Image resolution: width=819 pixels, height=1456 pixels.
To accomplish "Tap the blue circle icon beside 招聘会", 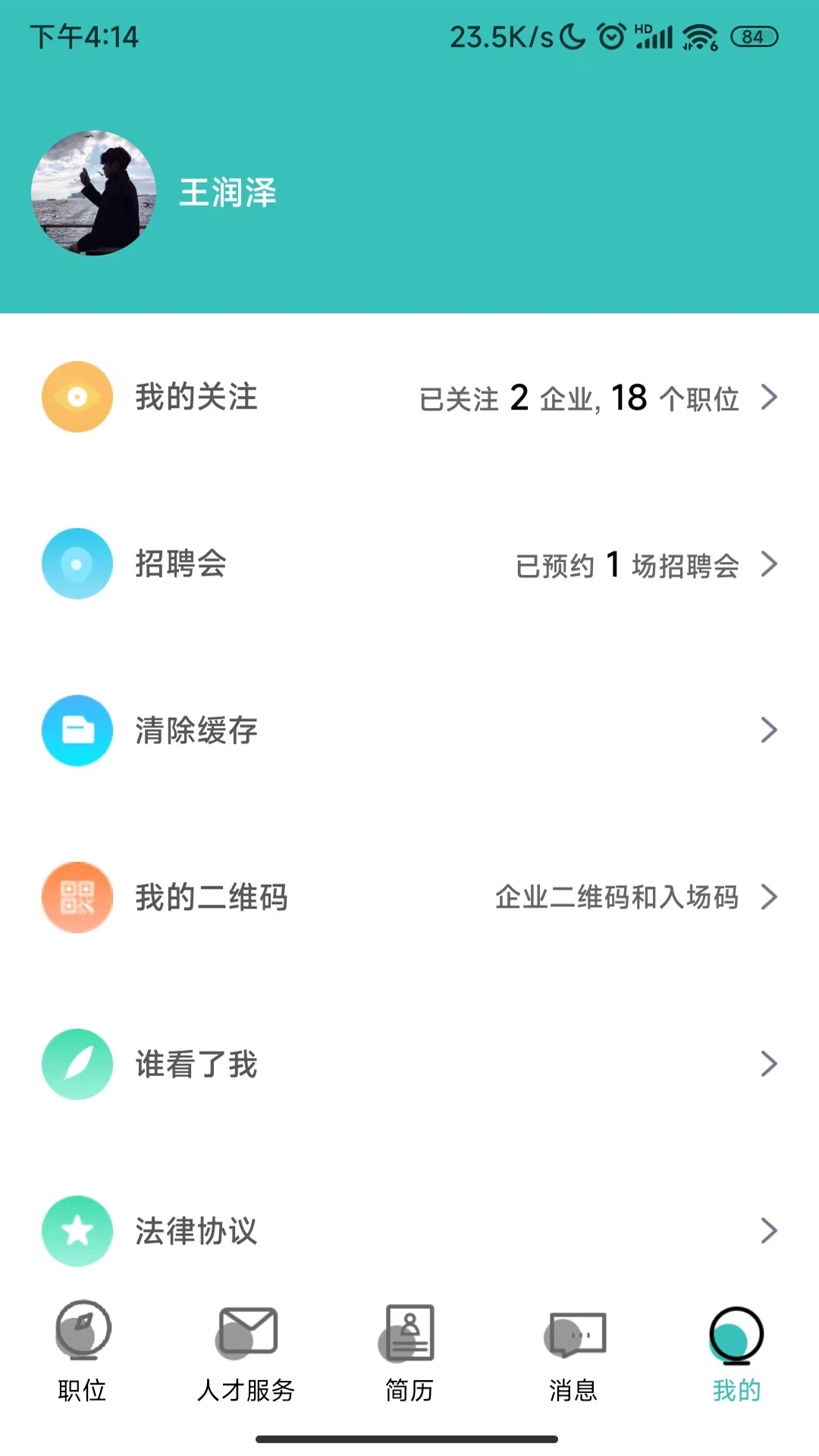I will (77, 563).
